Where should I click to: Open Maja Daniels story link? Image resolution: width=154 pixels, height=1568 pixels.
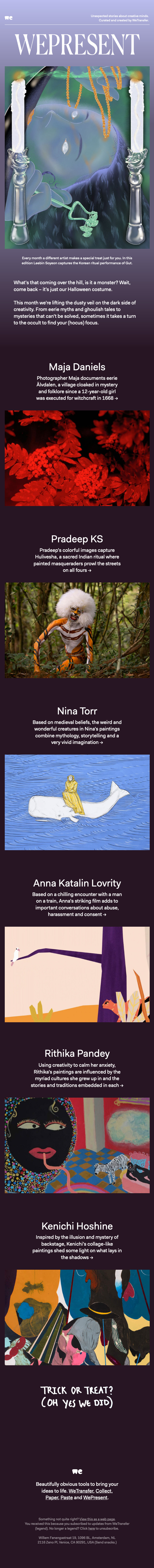[x=77, y=388]
